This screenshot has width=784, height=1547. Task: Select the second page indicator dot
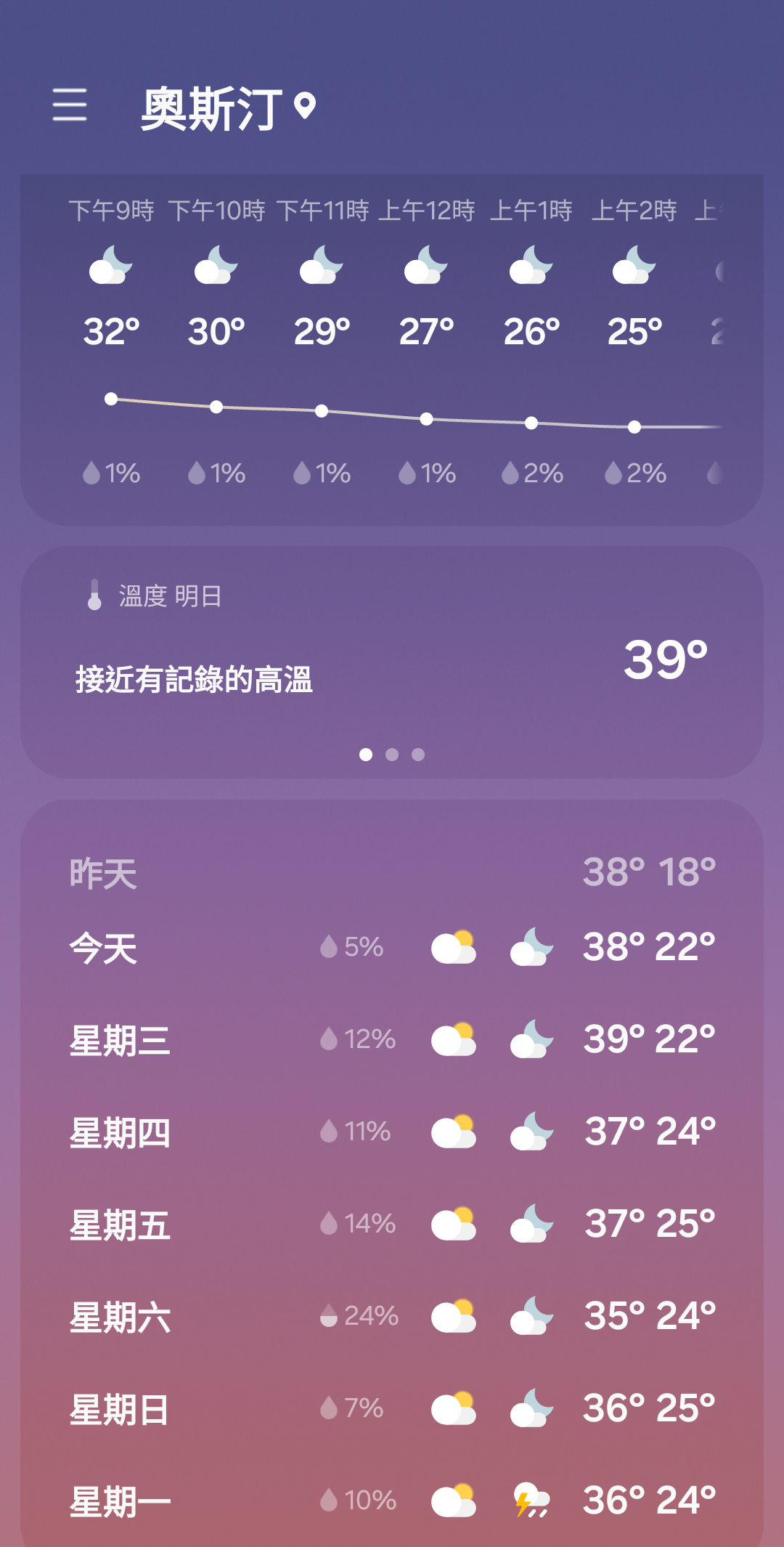(392, 755)
